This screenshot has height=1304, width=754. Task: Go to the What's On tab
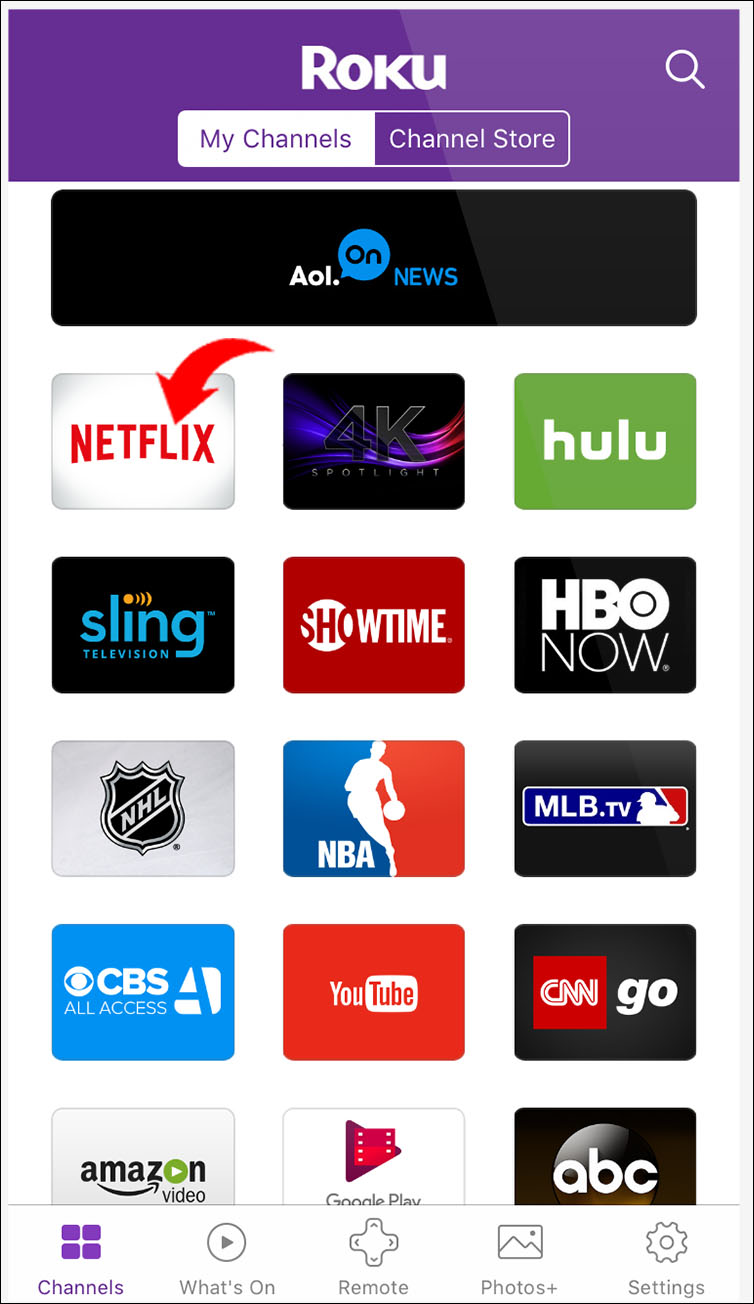(x=227, y=1257)
